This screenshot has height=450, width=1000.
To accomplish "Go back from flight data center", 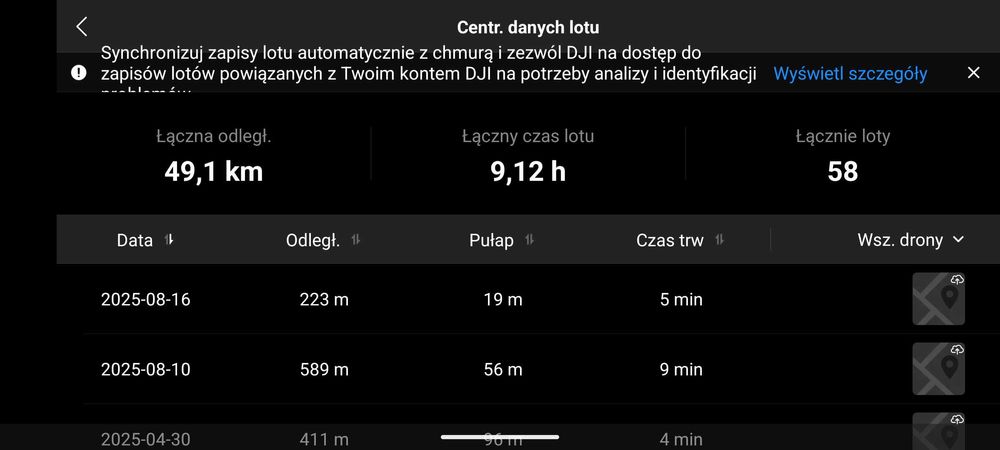I will [x=82, y=27].
